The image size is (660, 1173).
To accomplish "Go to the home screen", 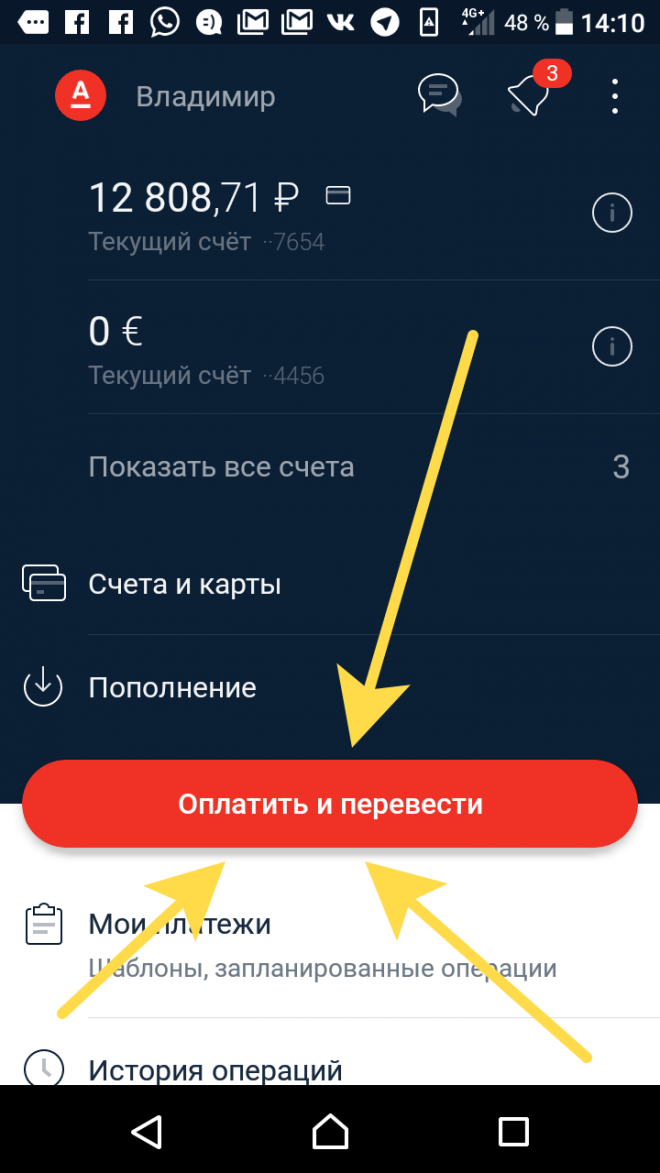I will [329, 1131].
